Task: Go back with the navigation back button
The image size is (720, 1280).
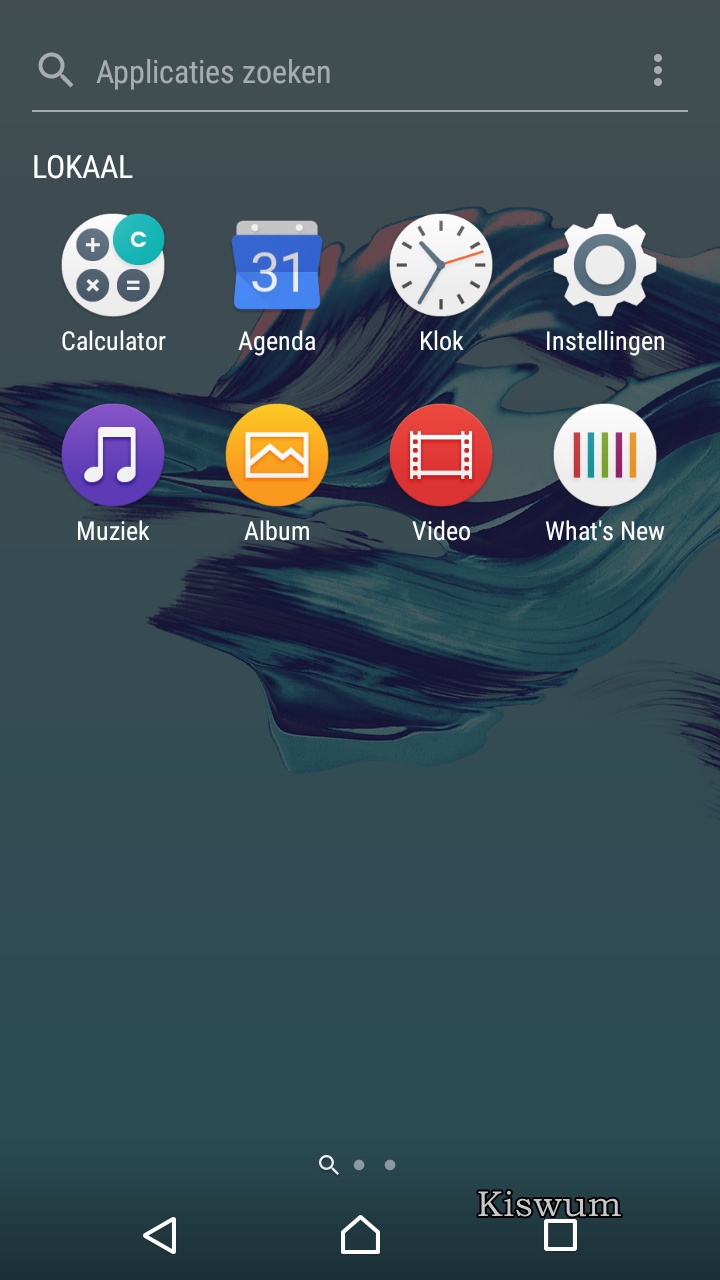Action: click(x=160, y=1235)
